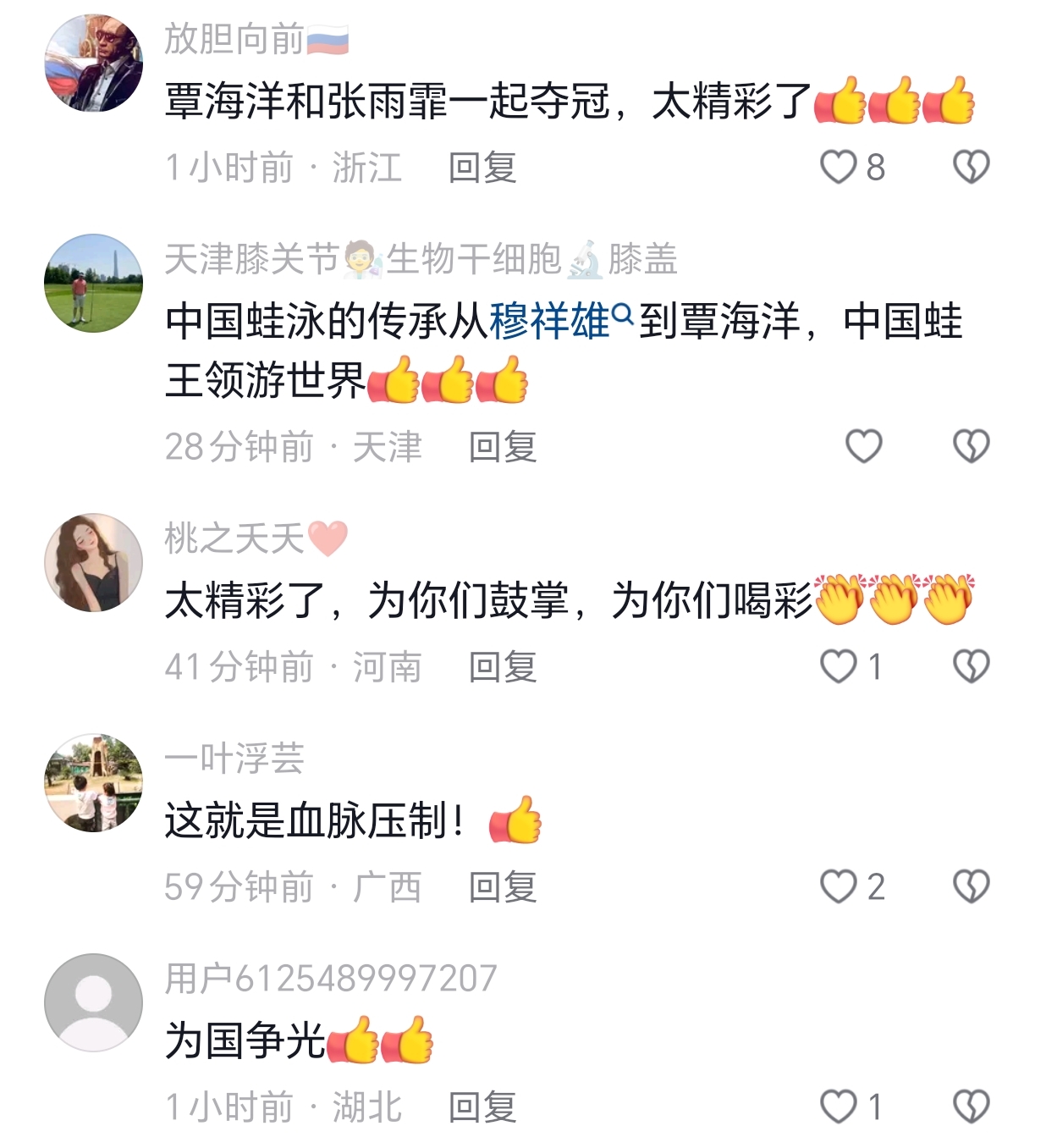Like 桃之夭夭's comment
This screenshot has width=1046, height=1148.
[839, 666]
